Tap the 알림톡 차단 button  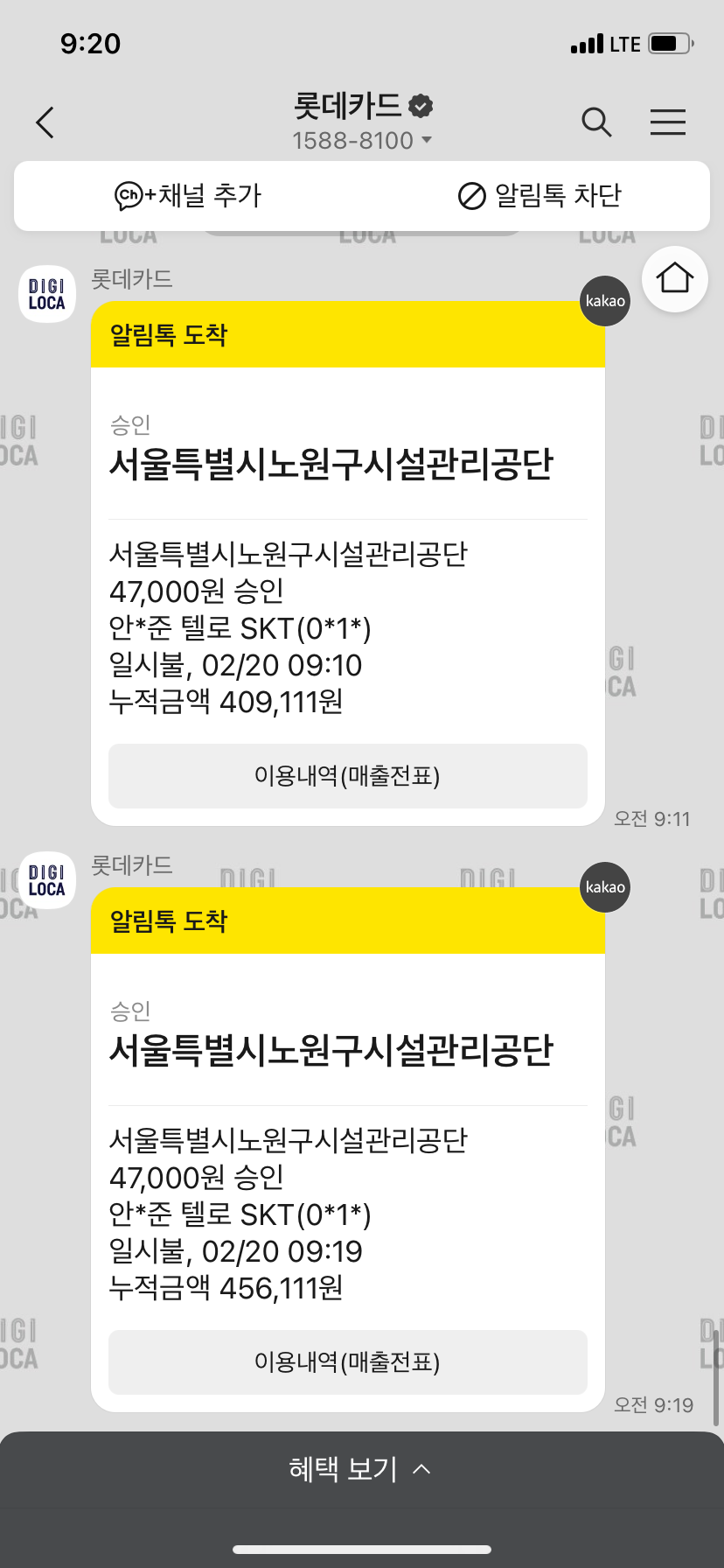pos(540,195)
